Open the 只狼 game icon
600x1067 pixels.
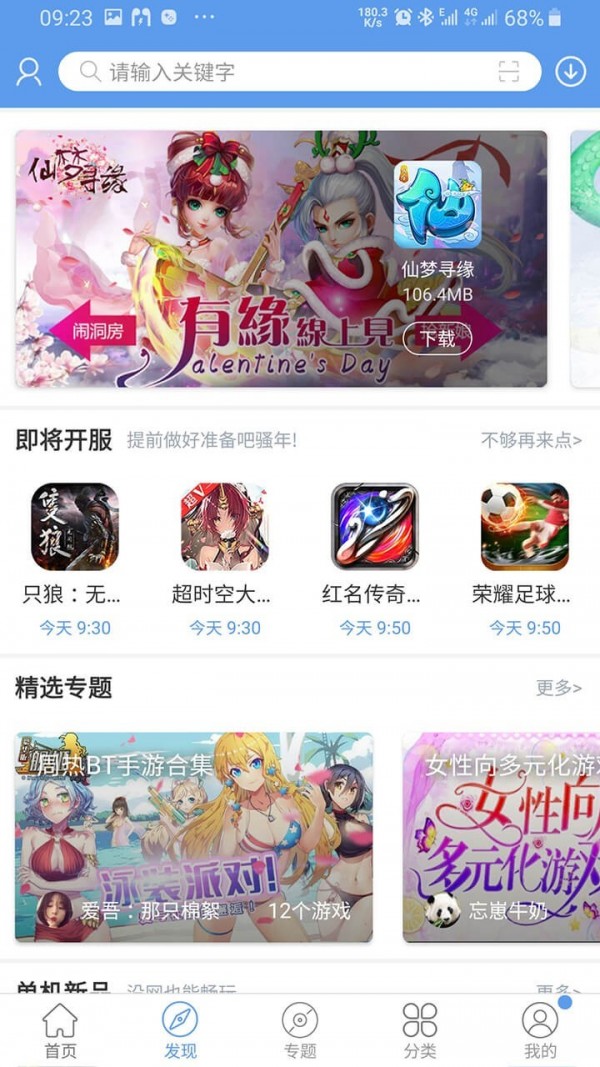click(x=74, y=526)
